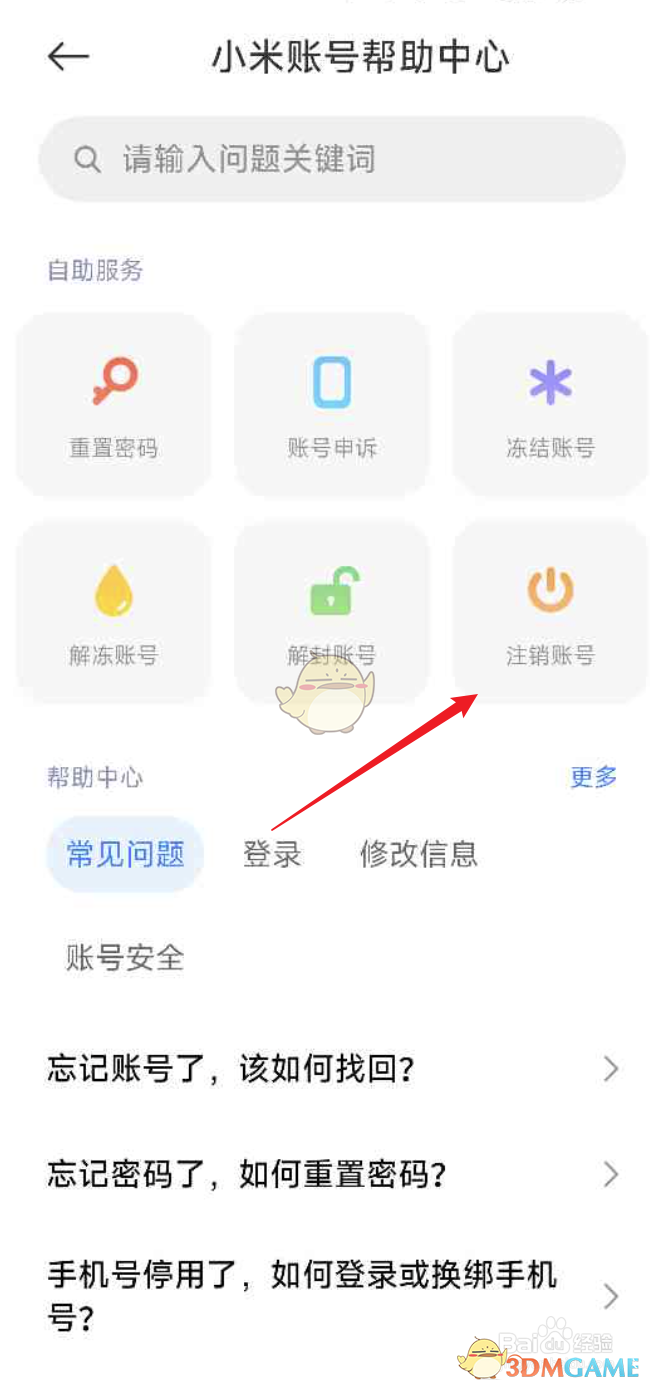This screenshot has width=650, height=1386.
Task: Go back using the arrow icon
Action: [x=68, y=58]
